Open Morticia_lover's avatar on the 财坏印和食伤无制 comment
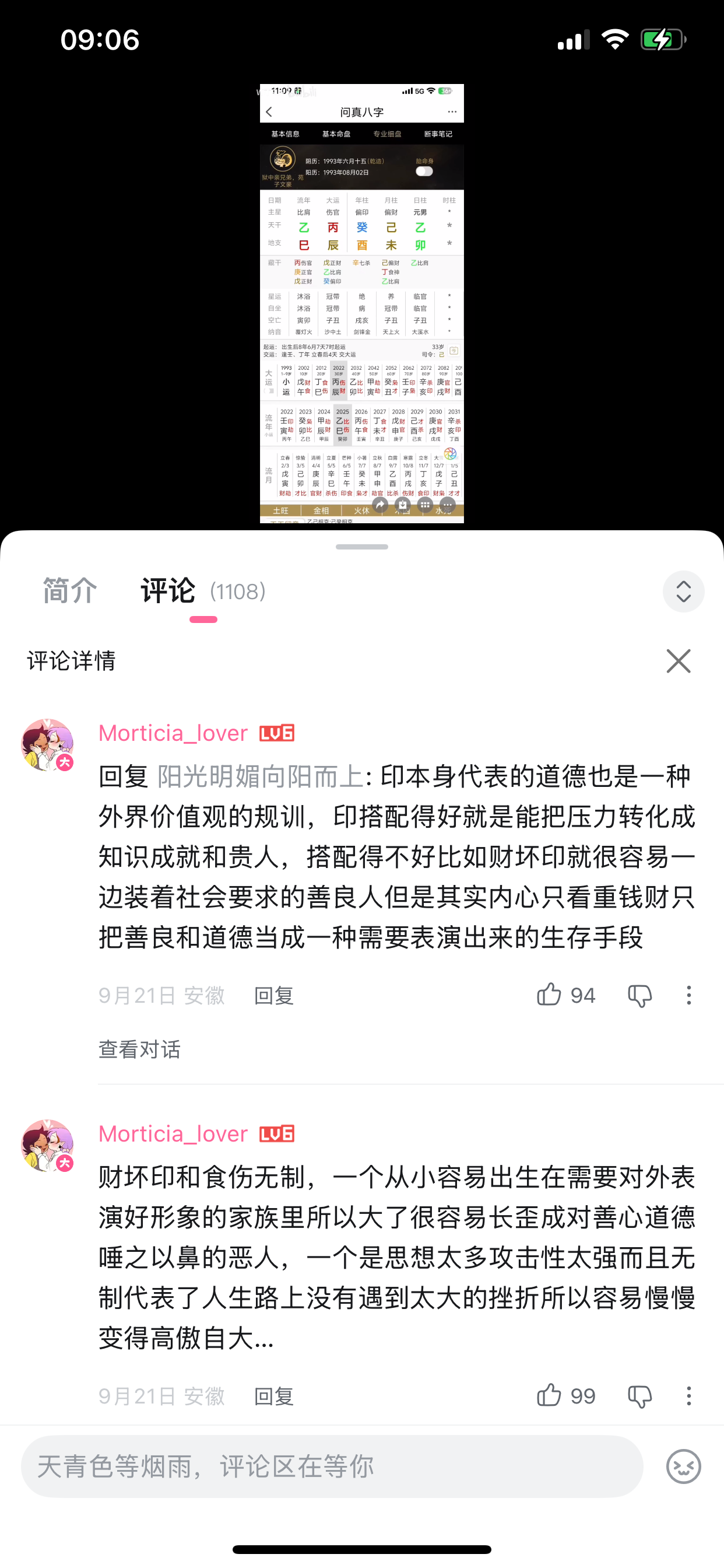This screenshot has width=724, height=1568. tap(47, 1146)
